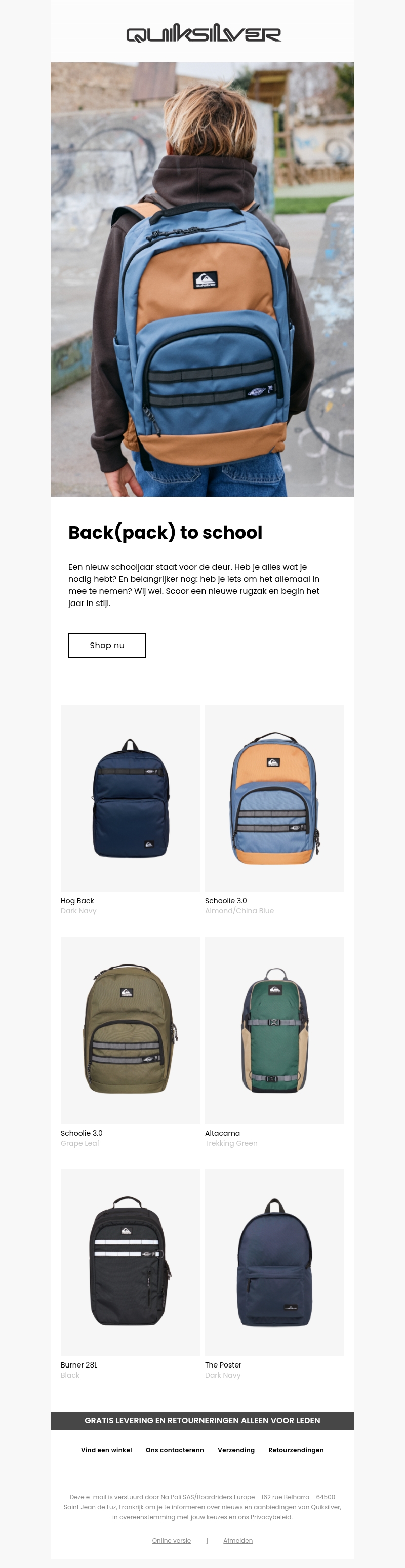Open the Online versie of the email
The width and height of the screenshot is (405, 1568).
coord(171,1540)
